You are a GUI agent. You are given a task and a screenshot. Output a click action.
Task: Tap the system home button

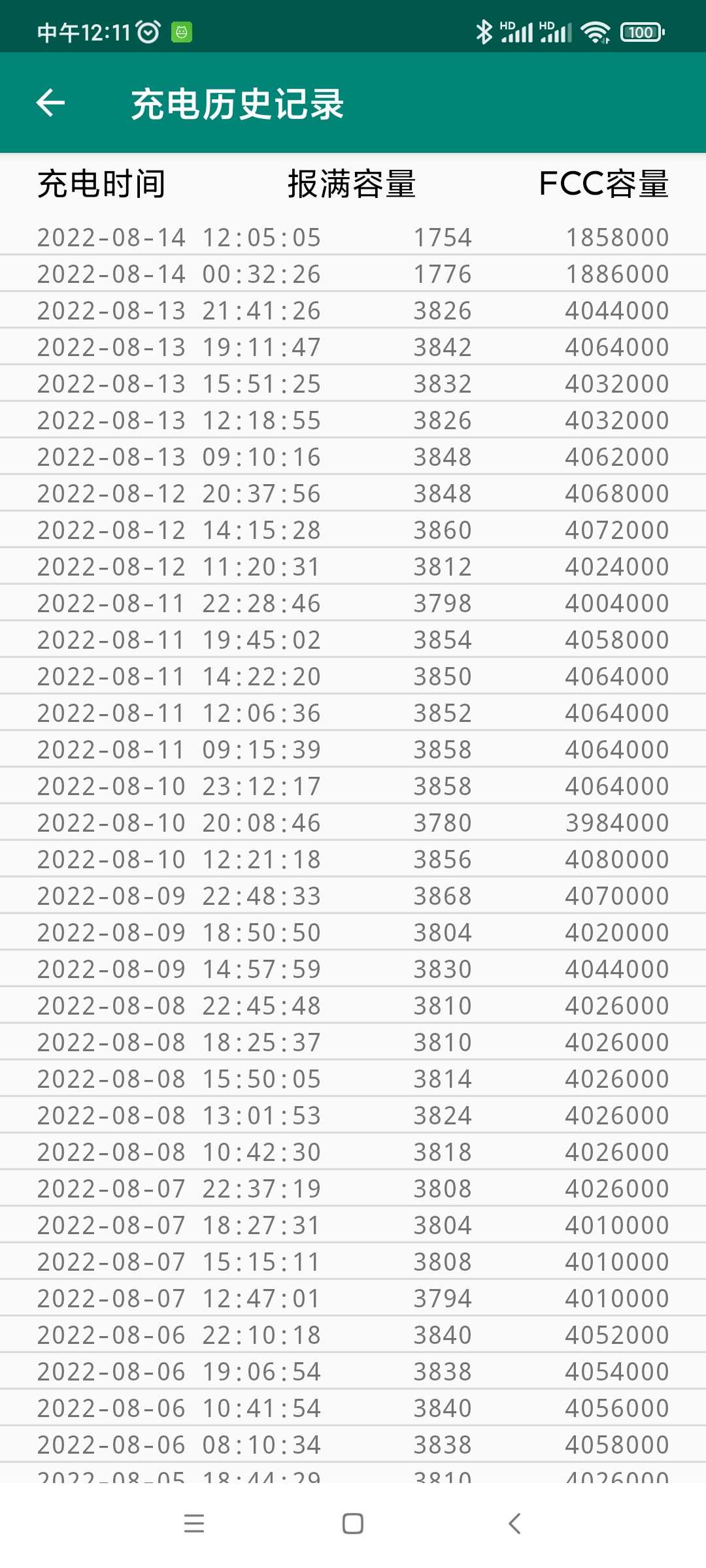click(x=353, y=1523)
